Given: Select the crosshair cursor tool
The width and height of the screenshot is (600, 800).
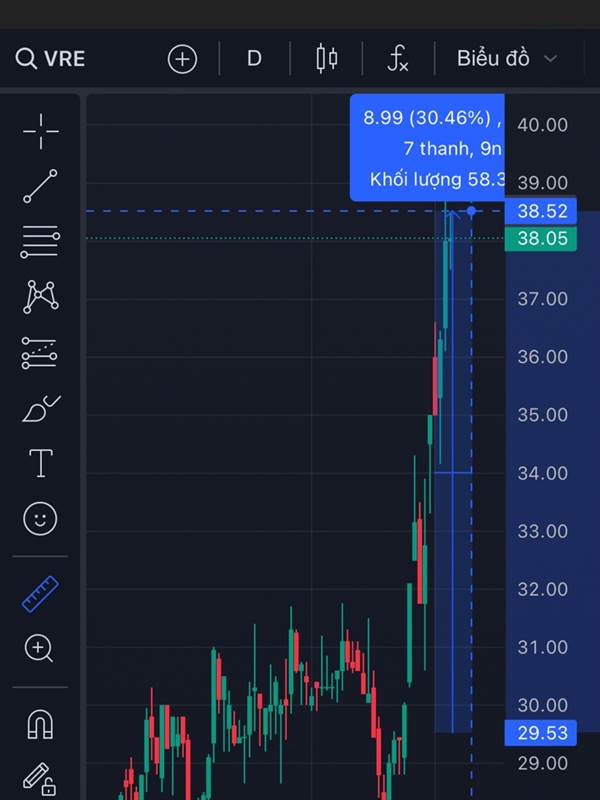Looking at the screenshot, I should 40,131.
